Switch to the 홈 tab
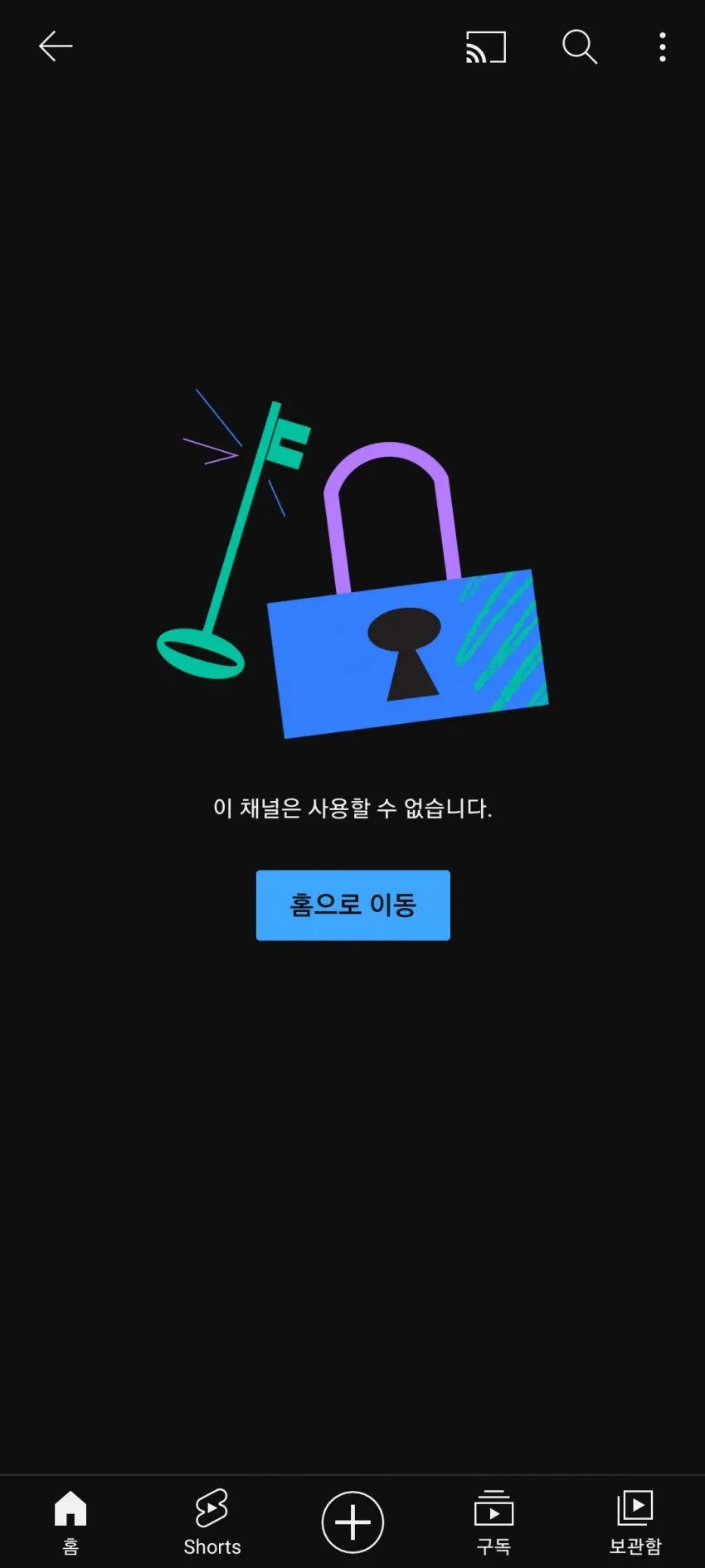The width and height of the screenshot is (705, 1568). (x=70, y=1522)
